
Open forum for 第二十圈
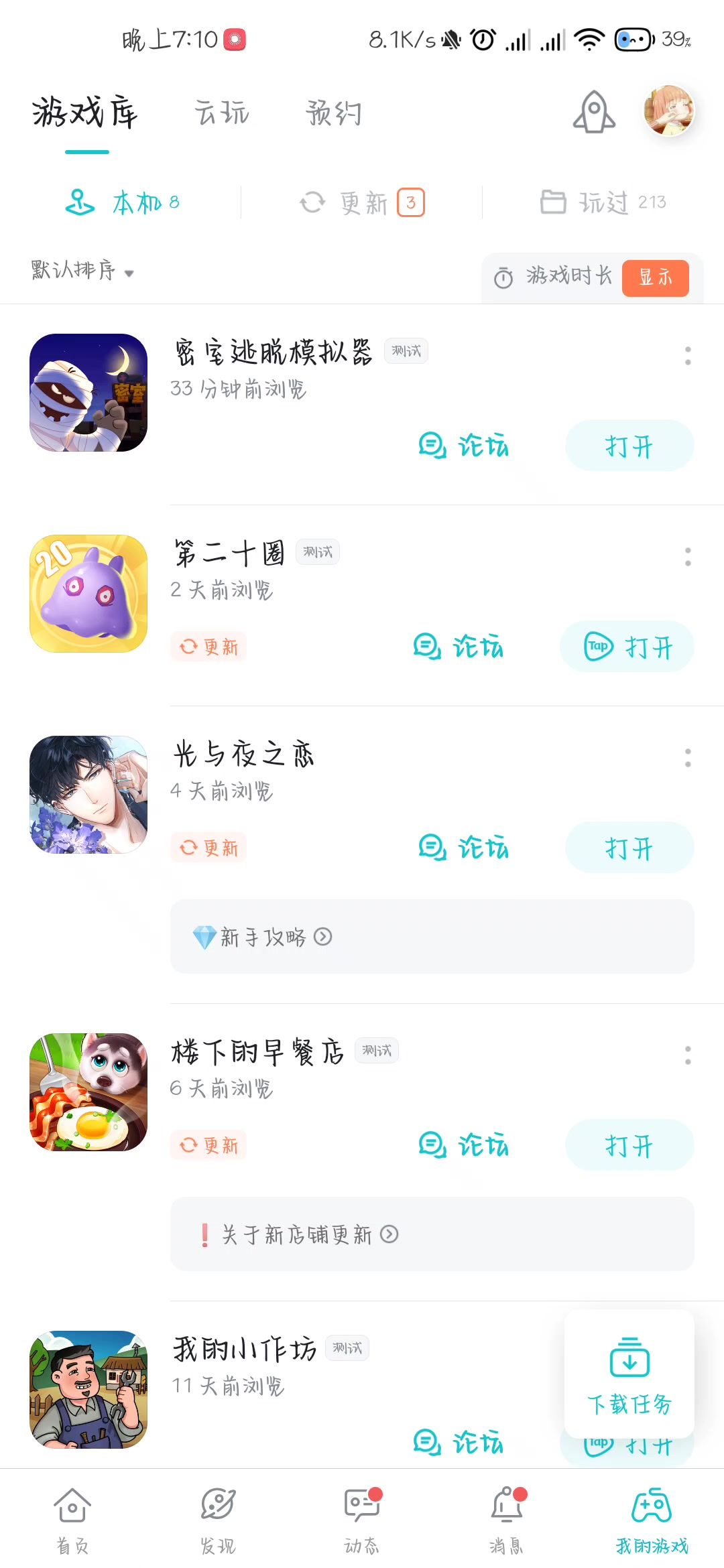tap(459, 647)
